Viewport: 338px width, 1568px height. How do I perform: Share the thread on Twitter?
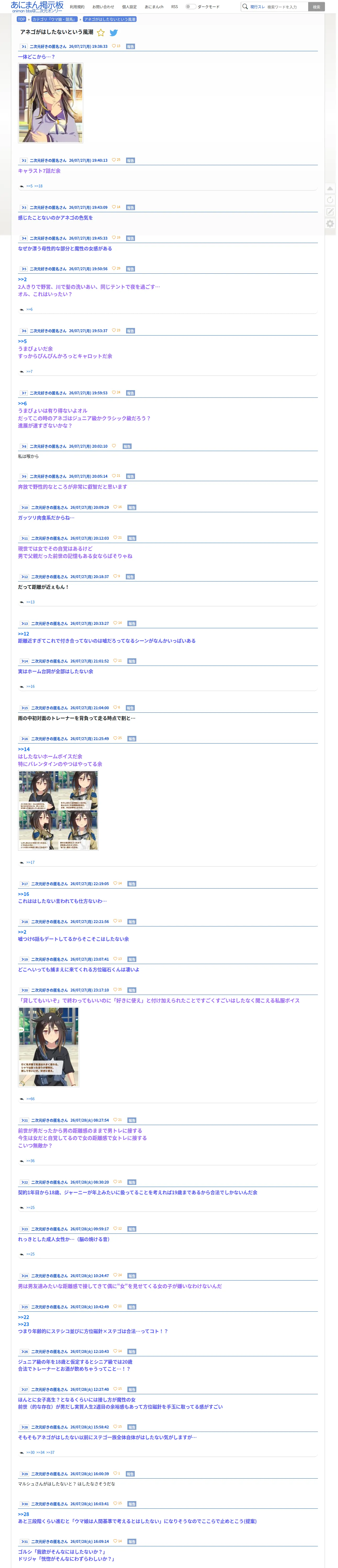[113, 33]
